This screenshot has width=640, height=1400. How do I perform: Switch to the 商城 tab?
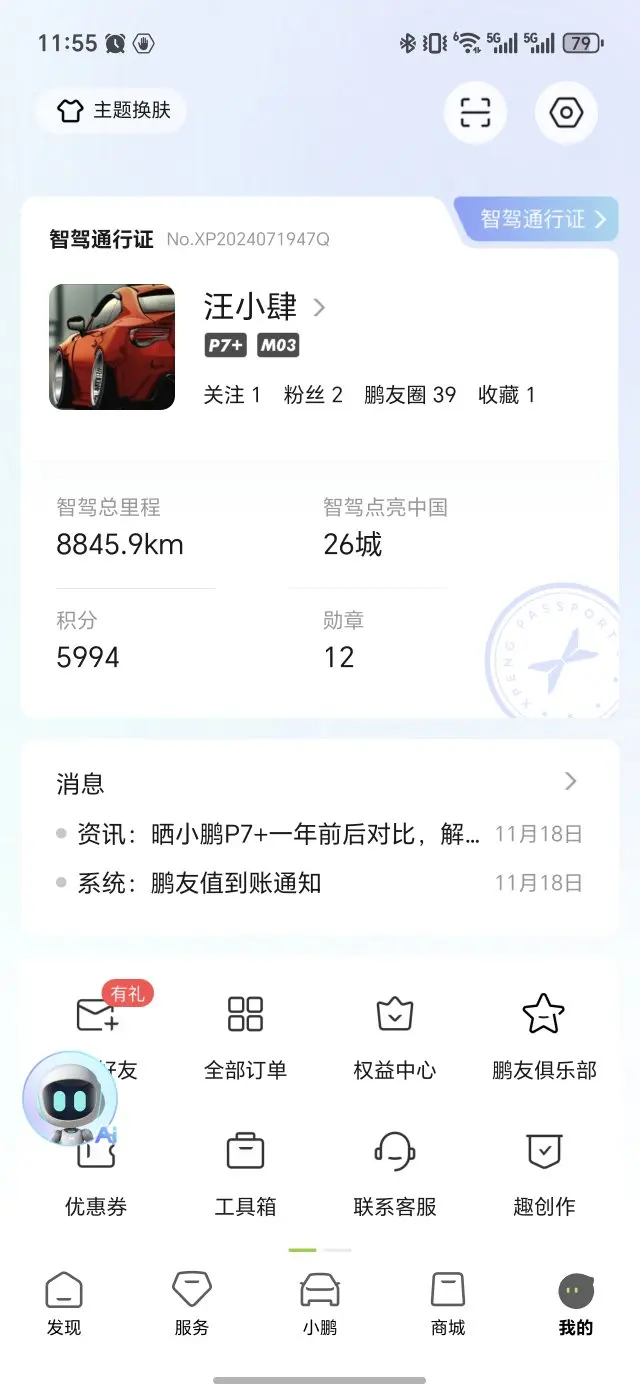click(x=448, y=1304)
